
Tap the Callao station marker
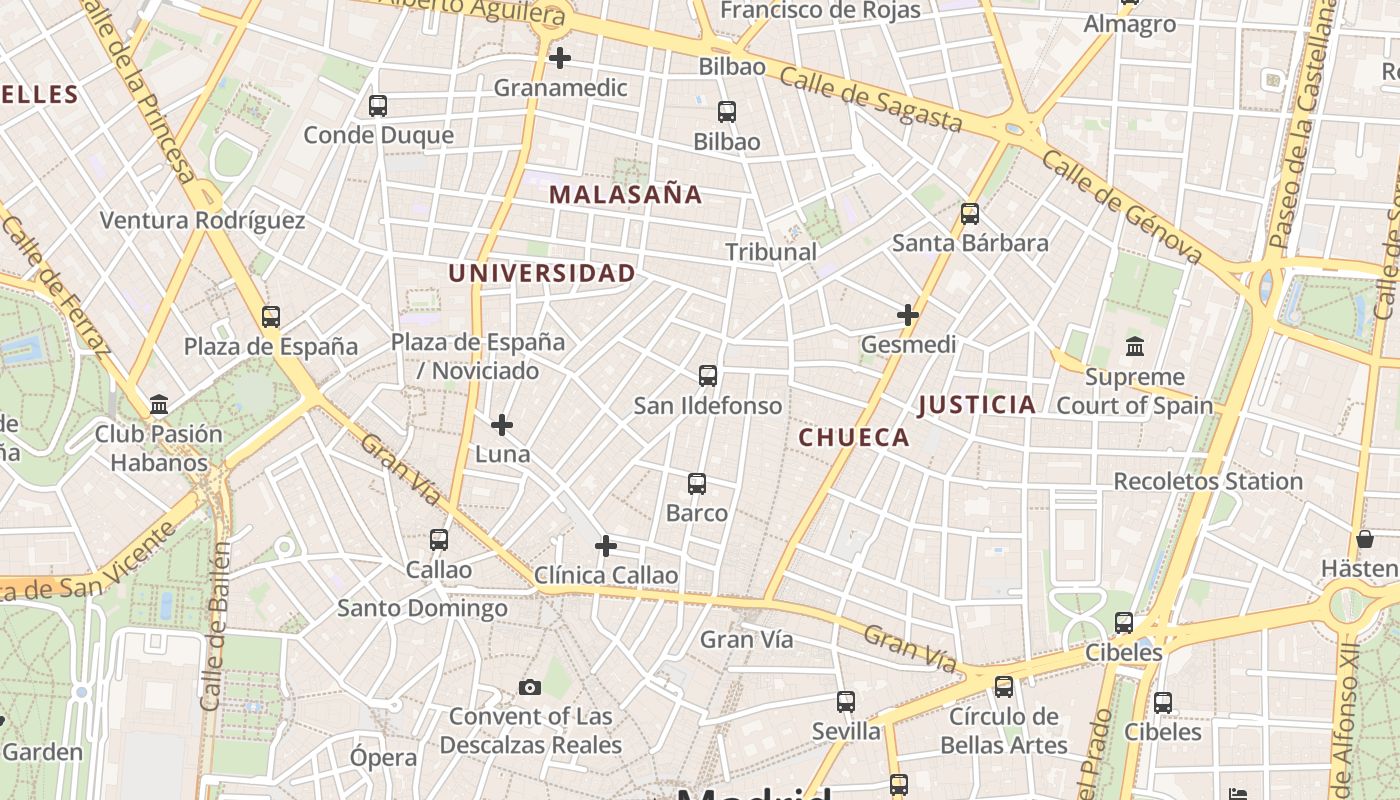click(x=439, y=540)
